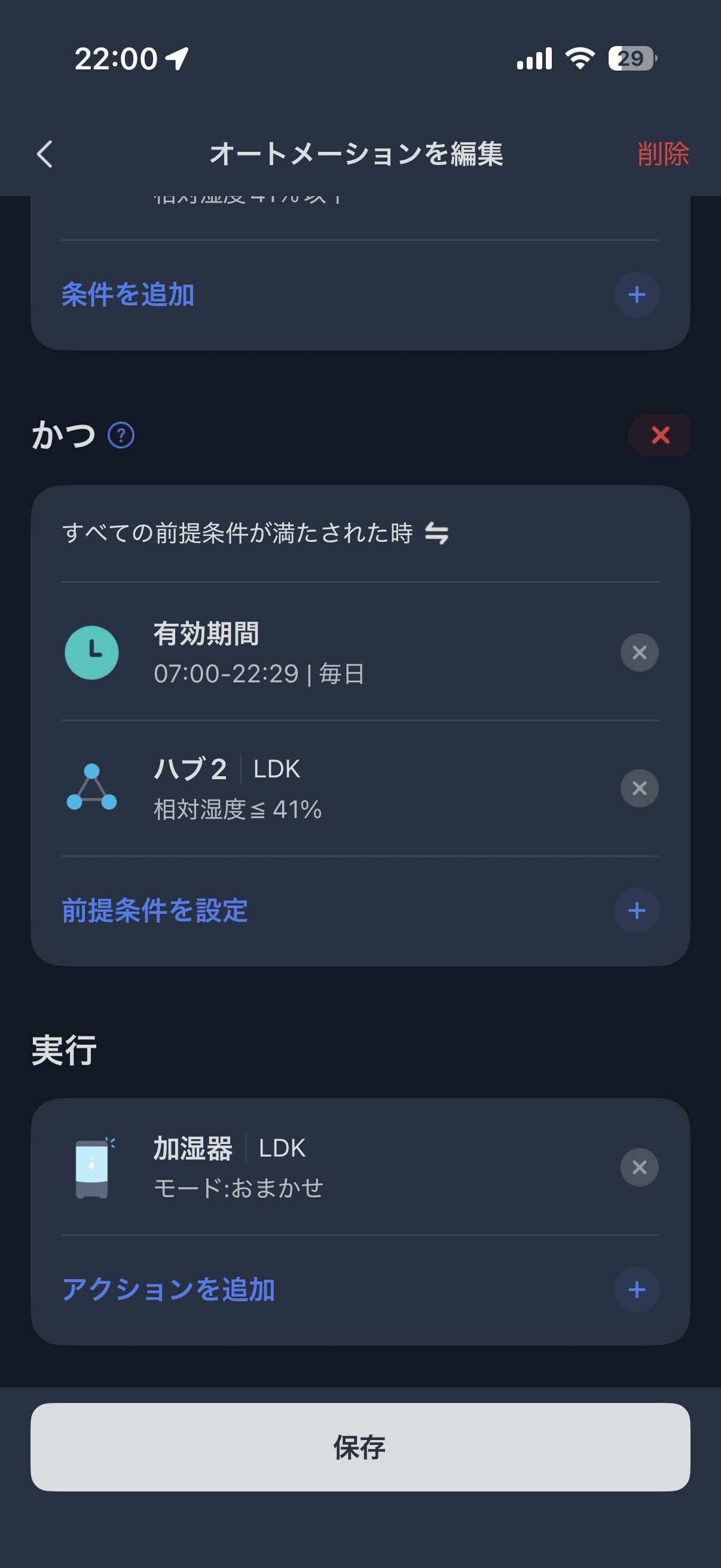
Task: Remove the 加湿器 action
Action: click(x=639, y=1167)
